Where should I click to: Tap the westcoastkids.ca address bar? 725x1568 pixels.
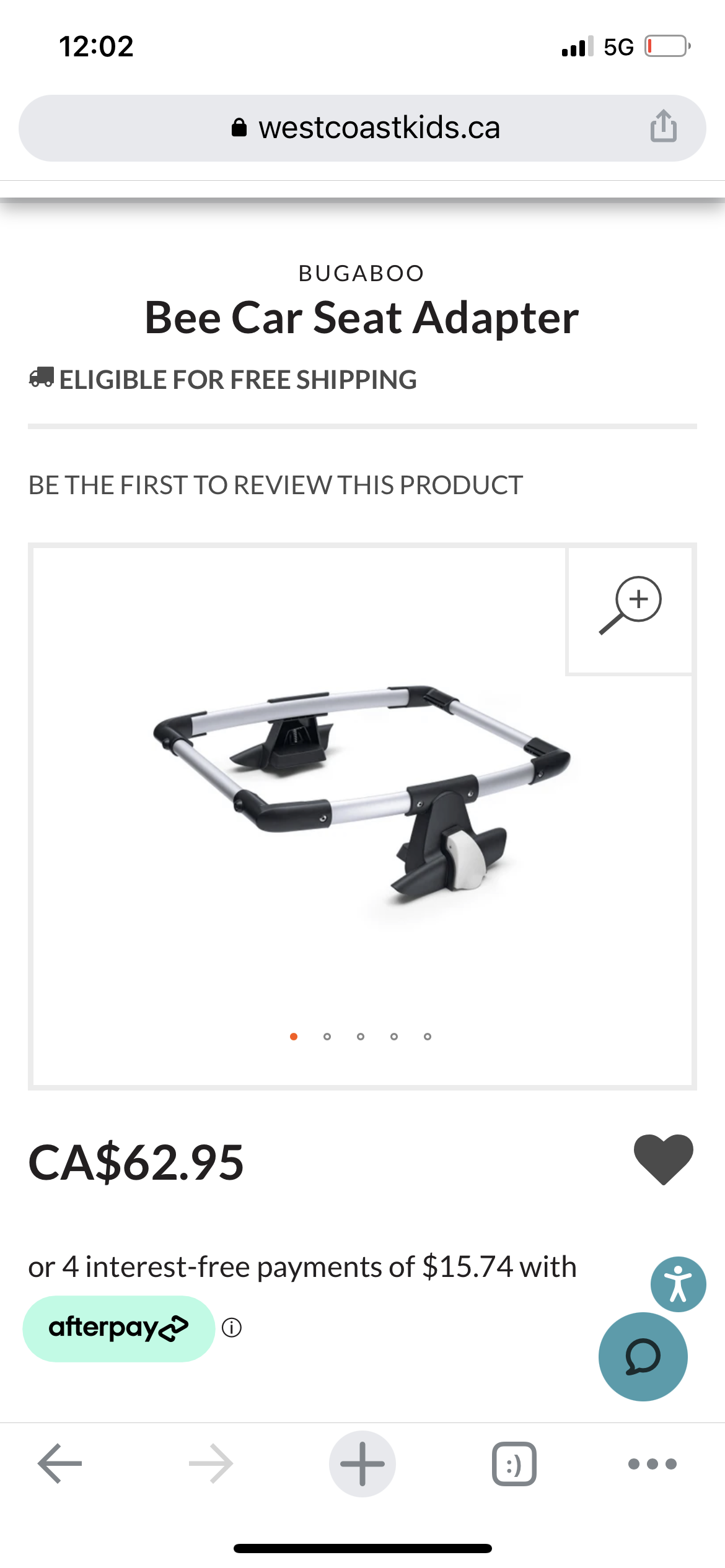362,128
